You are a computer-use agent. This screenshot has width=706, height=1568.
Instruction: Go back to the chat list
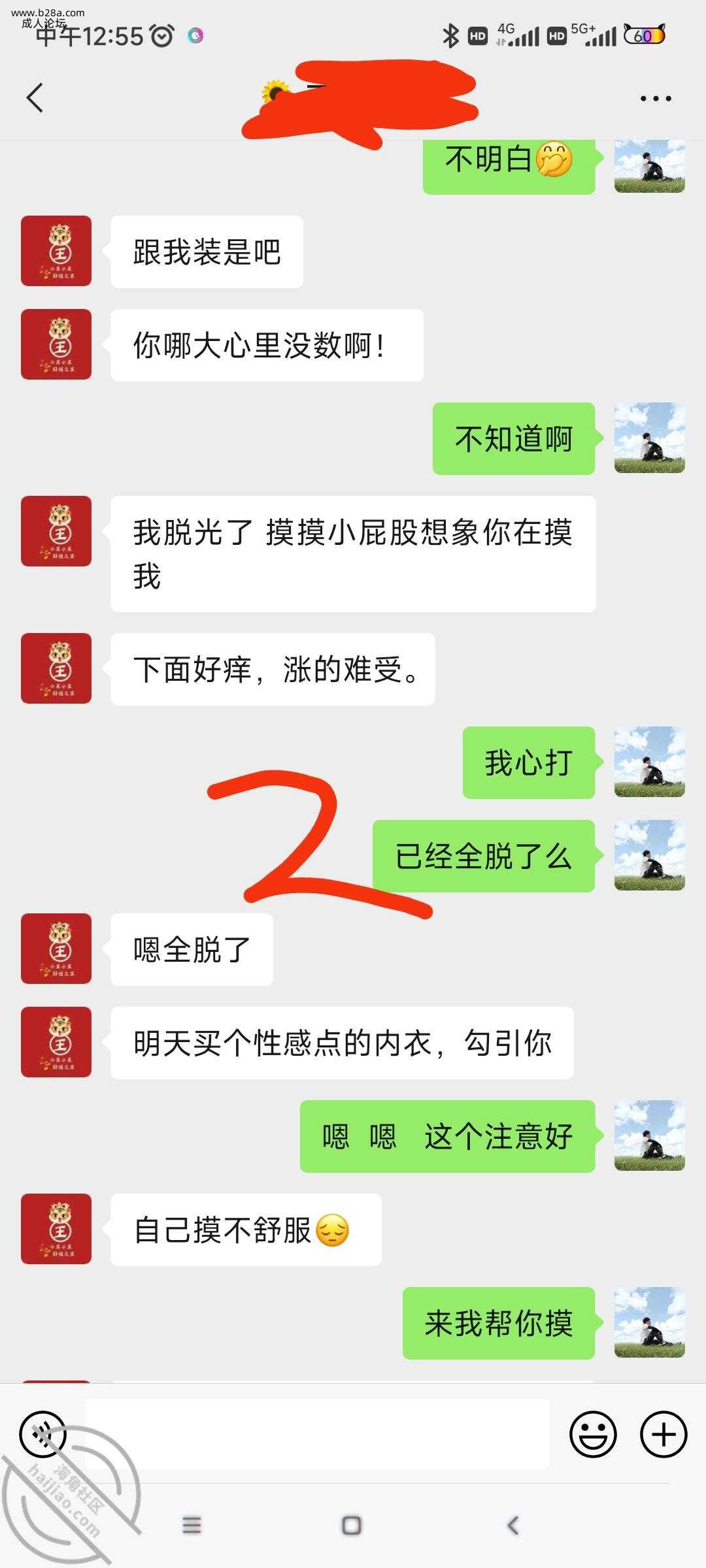click(x=35, y=98)
